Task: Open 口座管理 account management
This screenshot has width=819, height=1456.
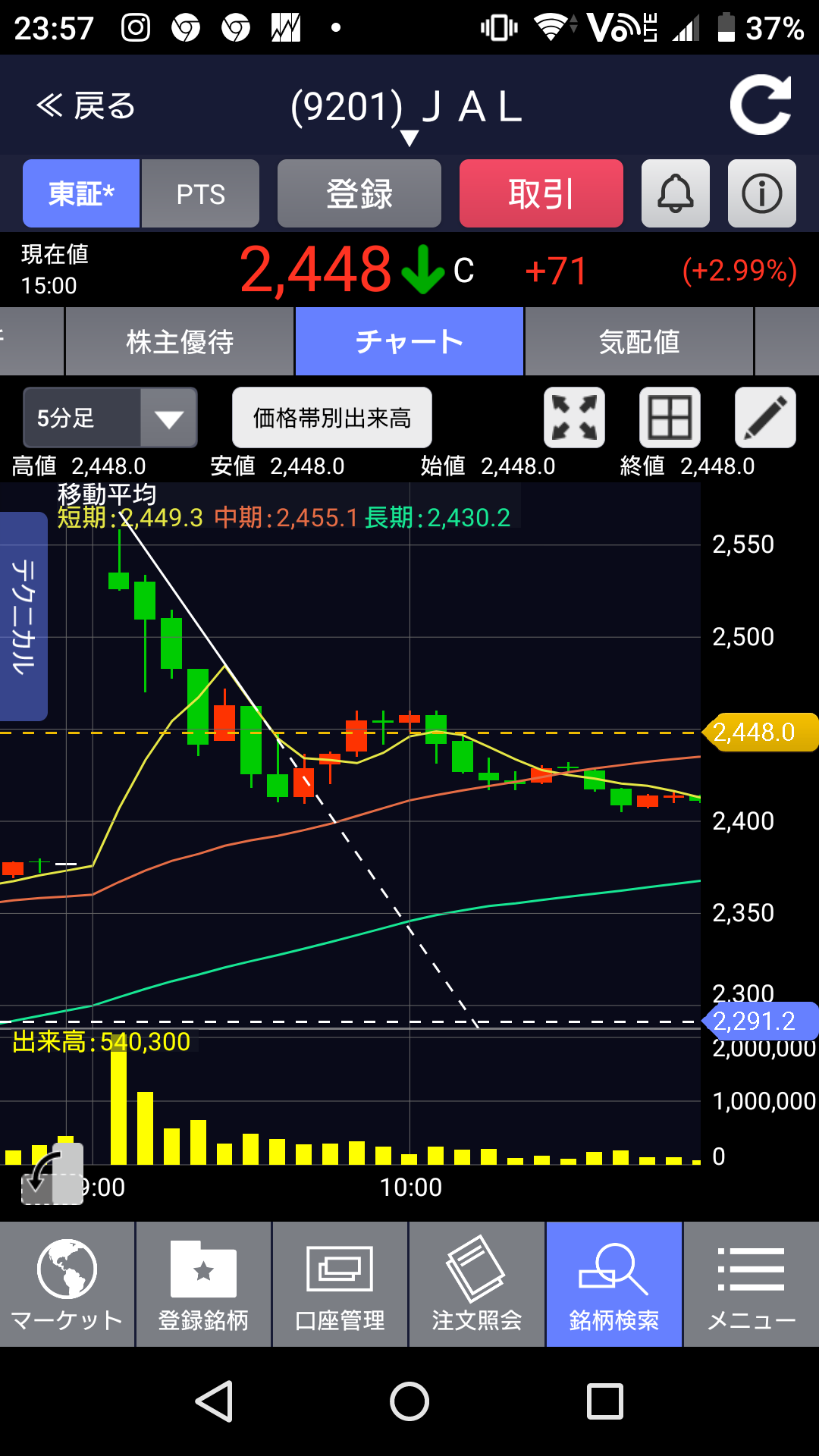Action: (x=340, y=1285)
